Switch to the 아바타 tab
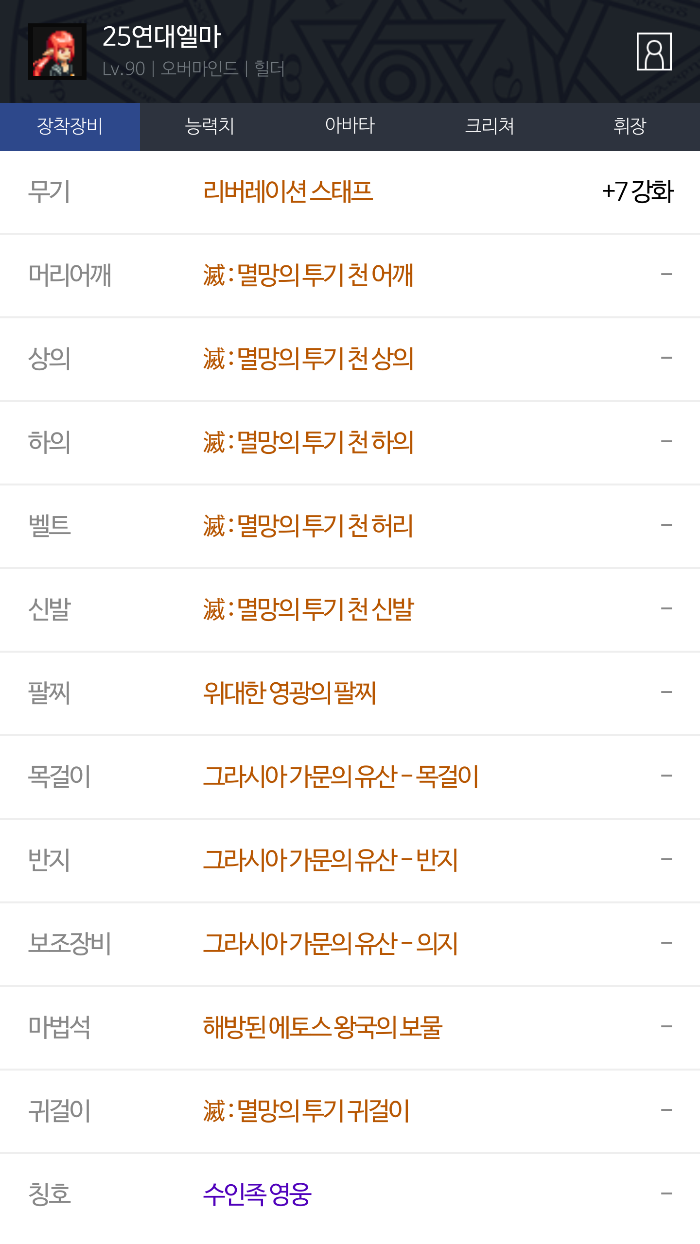The height and width of the screenshot is (1244, 700). 350,126
